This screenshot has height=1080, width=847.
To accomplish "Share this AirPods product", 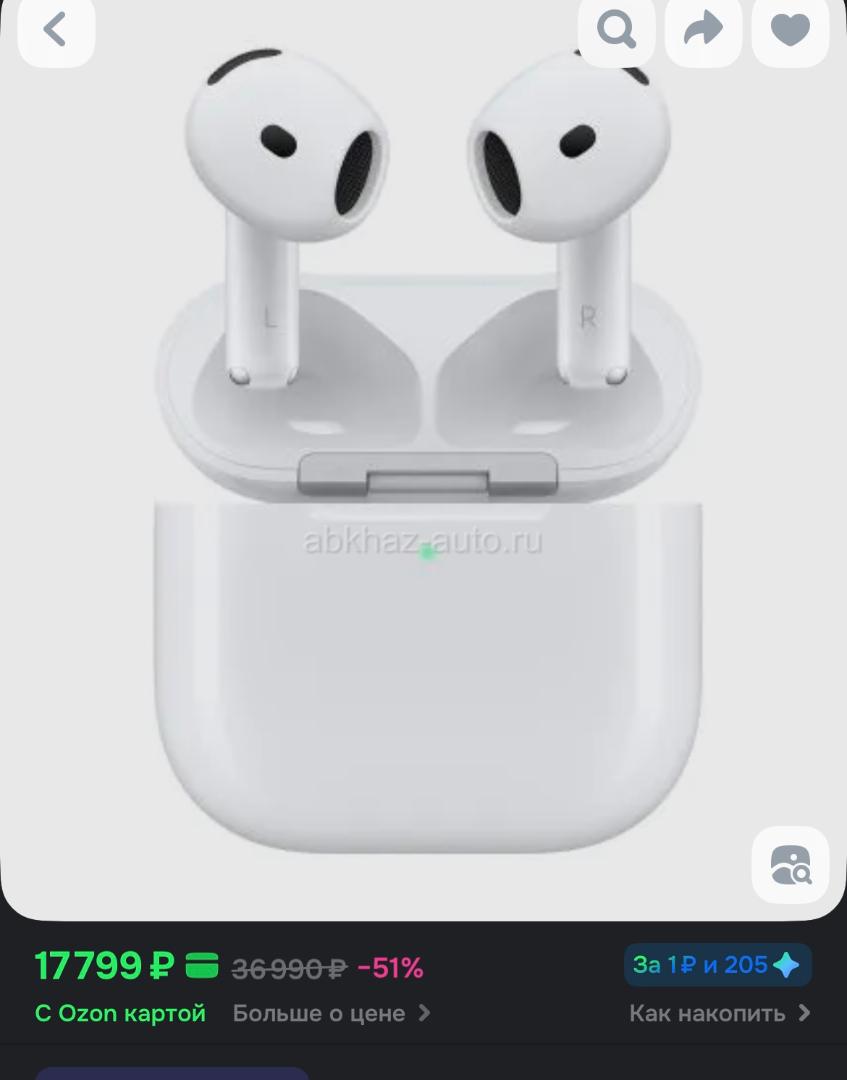I will point(703,30).
